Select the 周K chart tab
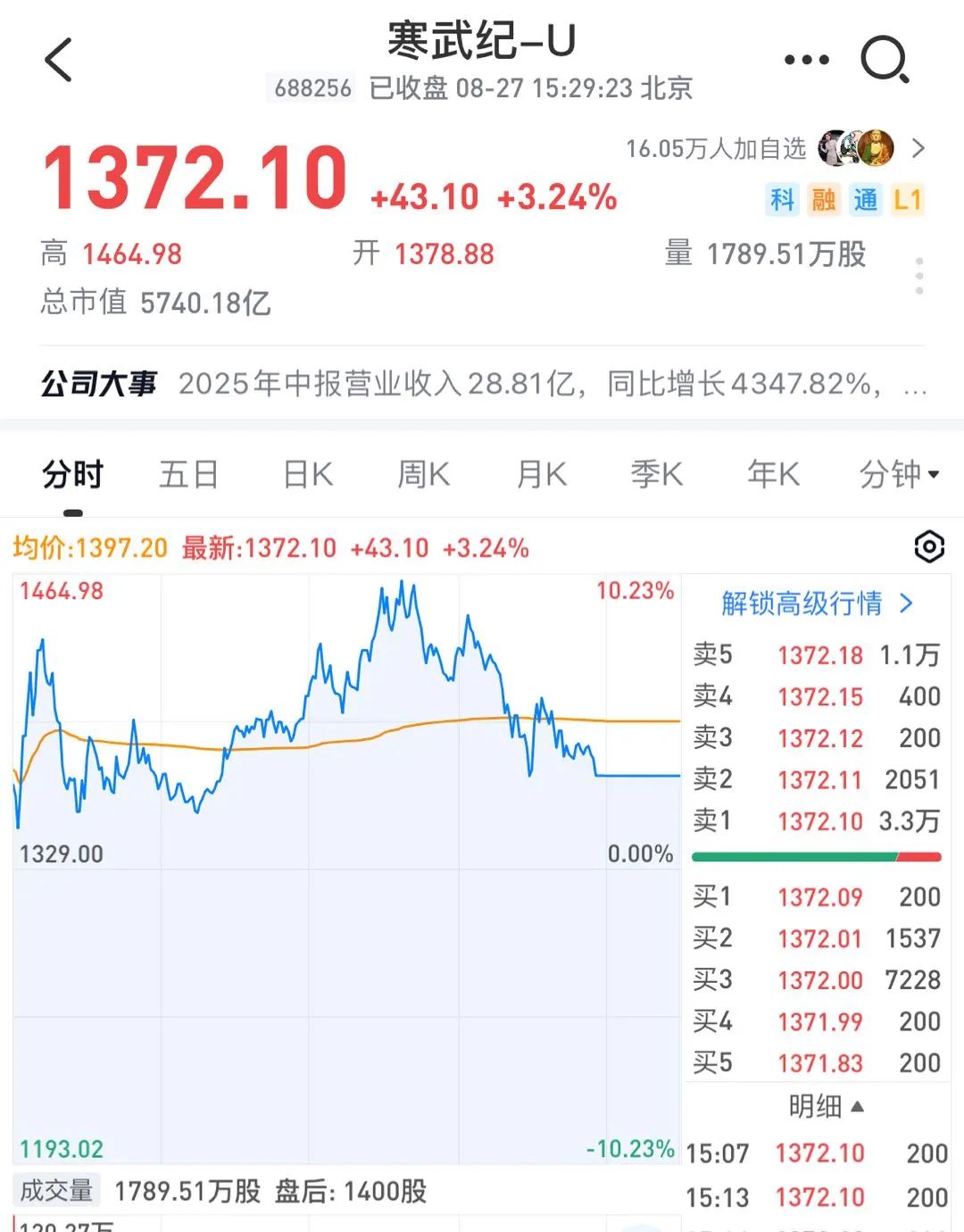Viewport: 964px width, 1232px height. pyautogui.click(x=423, y=474)
